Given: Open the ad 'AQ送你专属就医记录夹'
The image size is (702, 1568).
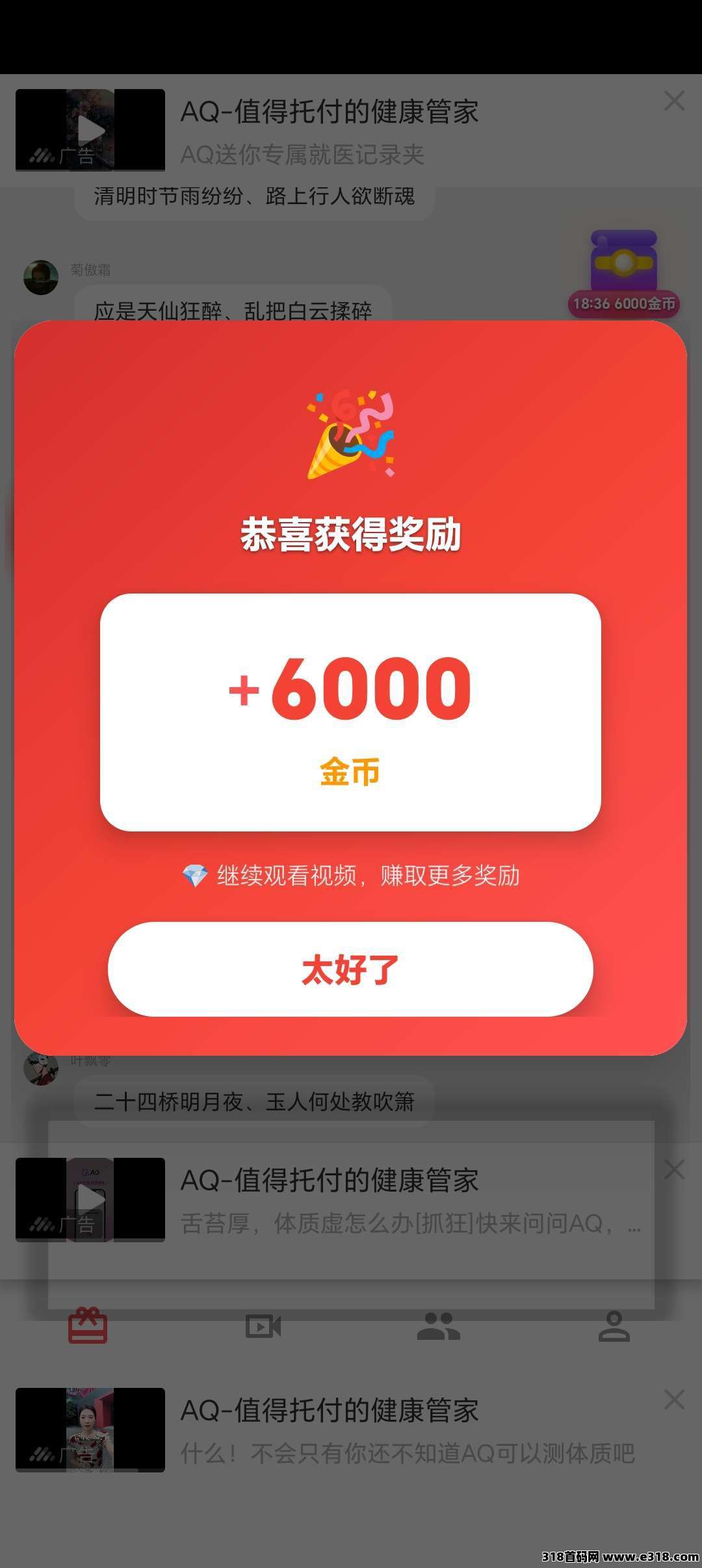Looking at the screenshot, I should [x=329, y=131].
